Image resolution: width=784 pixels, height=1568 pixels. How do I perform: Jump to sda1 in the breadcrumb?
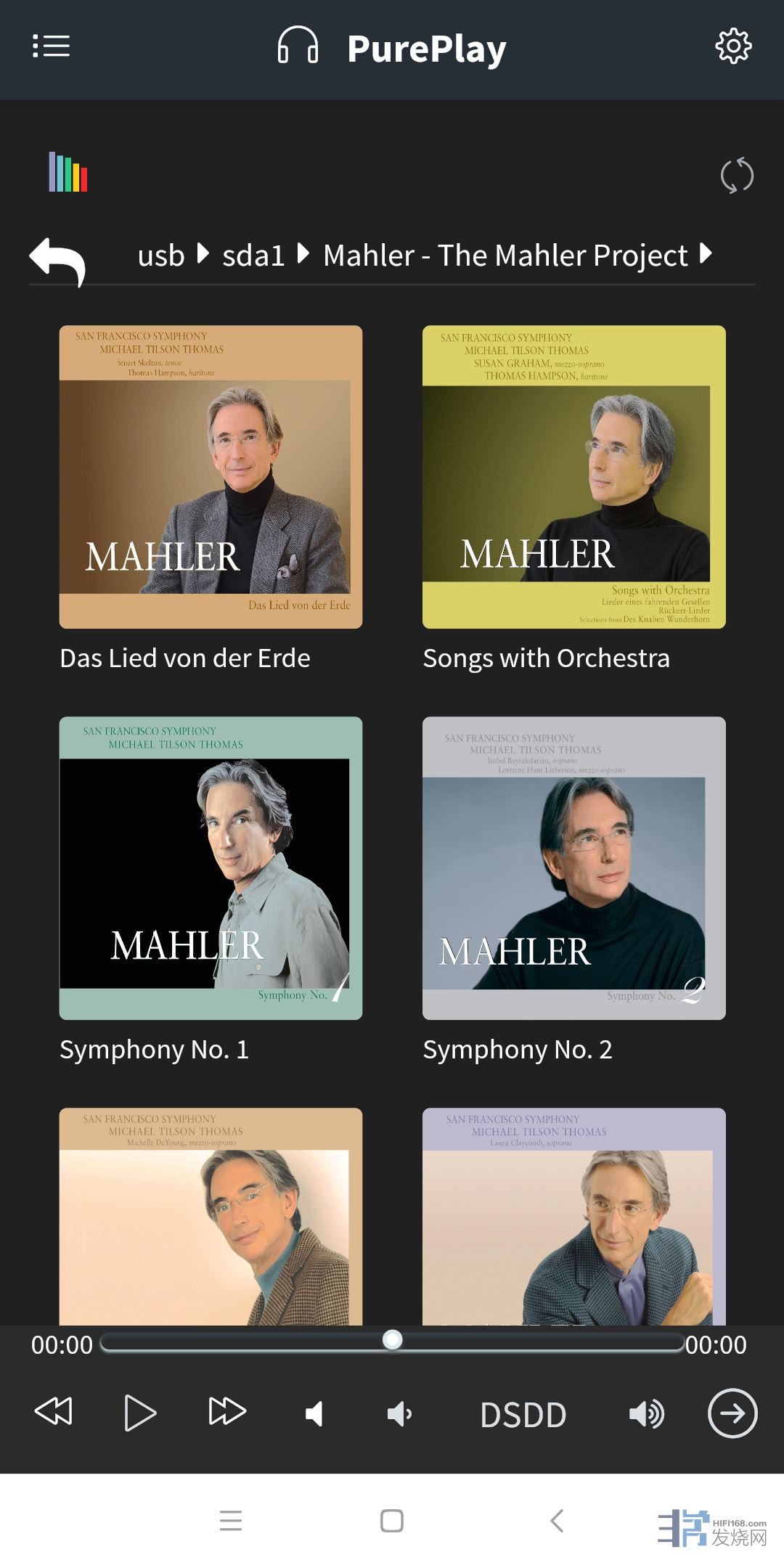pyautogui.click(x=253, y=256)
